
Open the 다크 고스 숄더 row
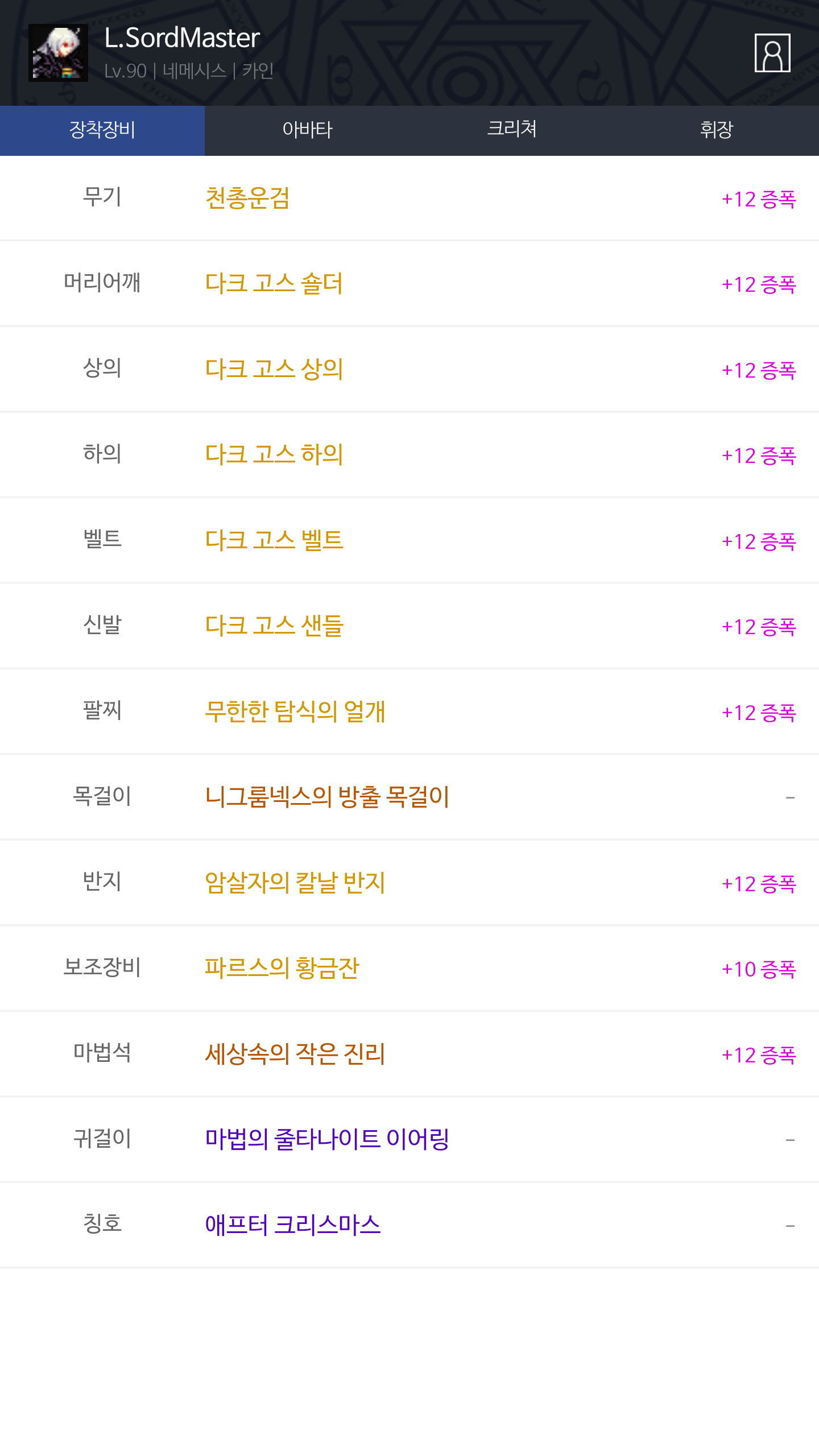coord(409,283)
